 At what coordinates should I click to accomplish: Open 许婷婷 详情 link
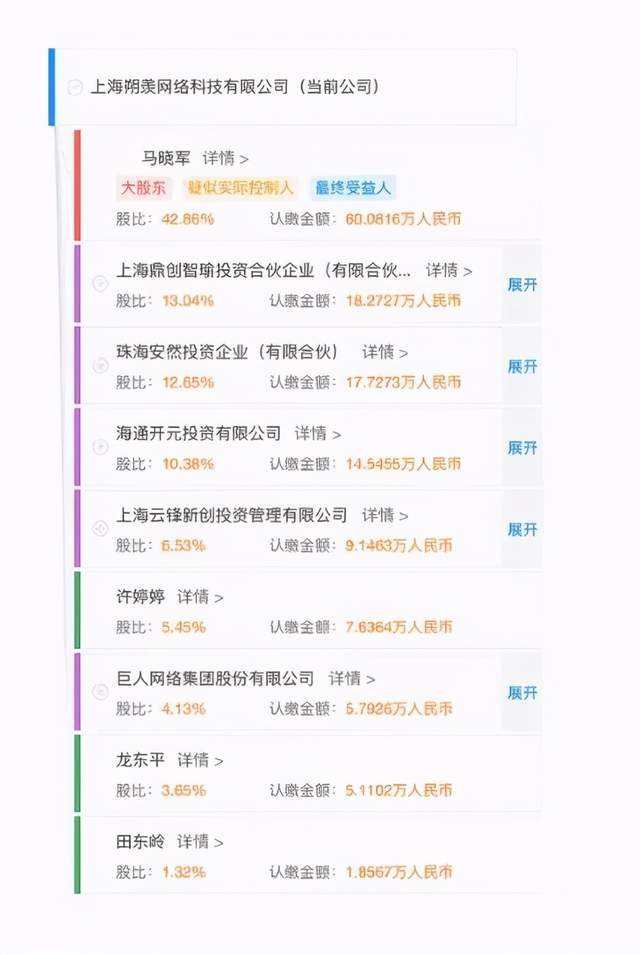point(200,597)
